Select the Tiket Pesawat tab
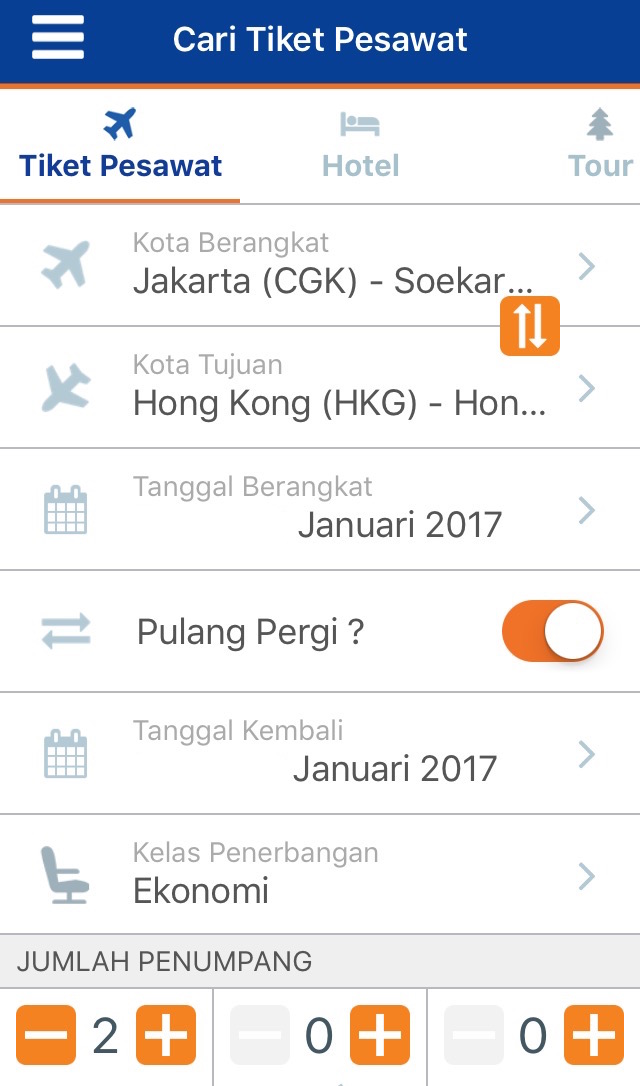 pos(121,146)
